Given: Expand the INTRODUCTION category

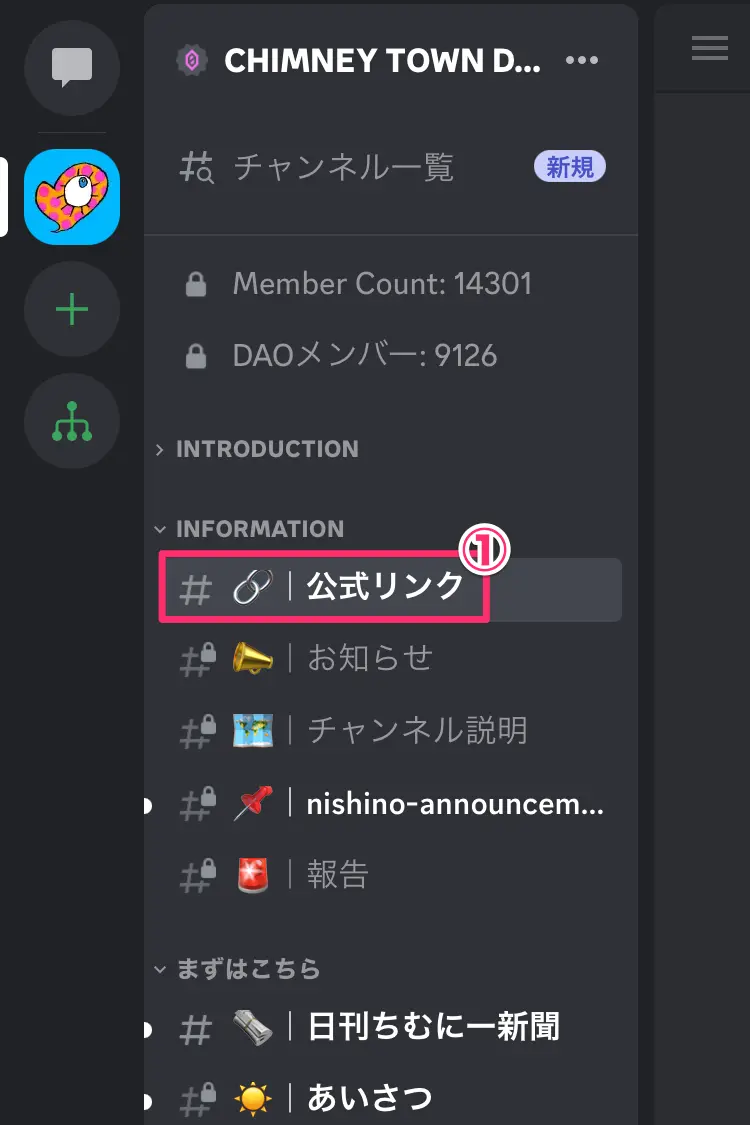Looking at the screenshot, I should (x=266, y=449).
